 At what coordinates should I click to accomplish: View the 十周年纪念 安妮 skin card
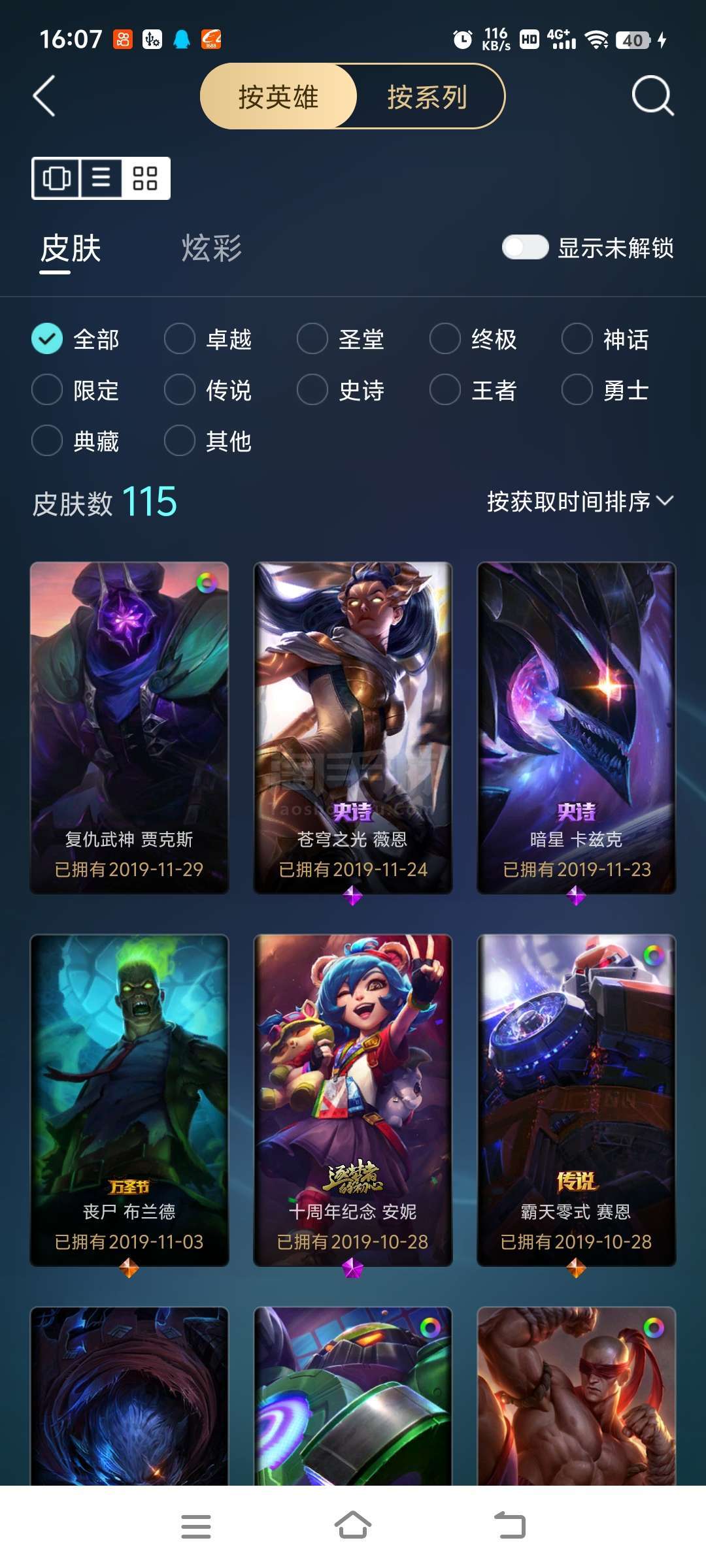[x=353, y=1100]
